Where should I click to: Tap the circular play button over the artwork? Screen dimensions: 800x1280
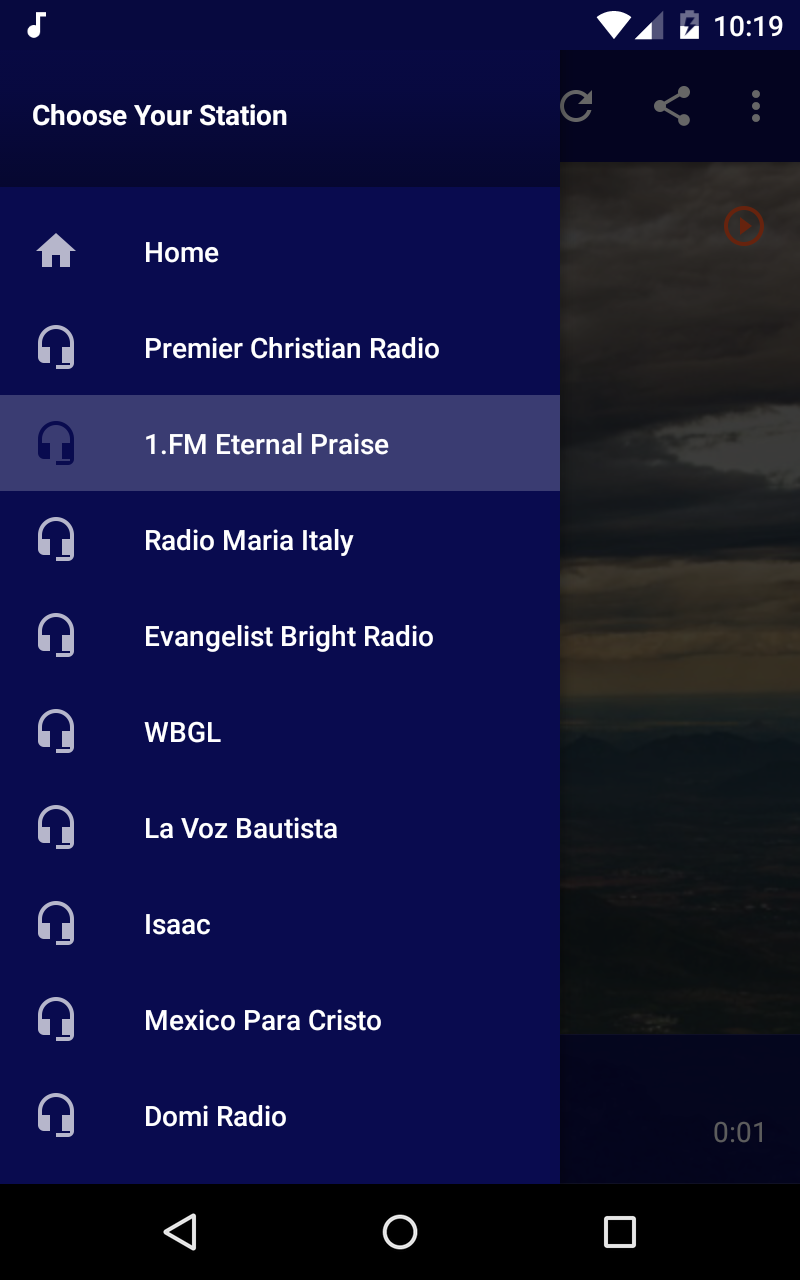(743, 227)
